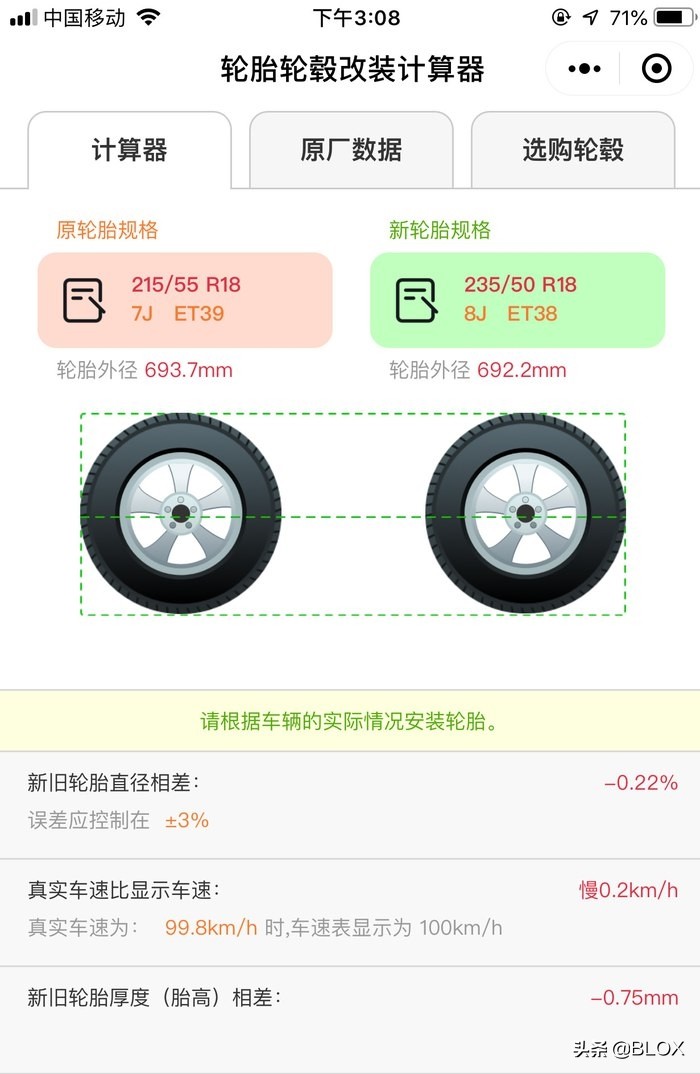The image size is (700, 1074).
Task: Edit the original tire spec 215/55 R18
Action: [185, 299]
